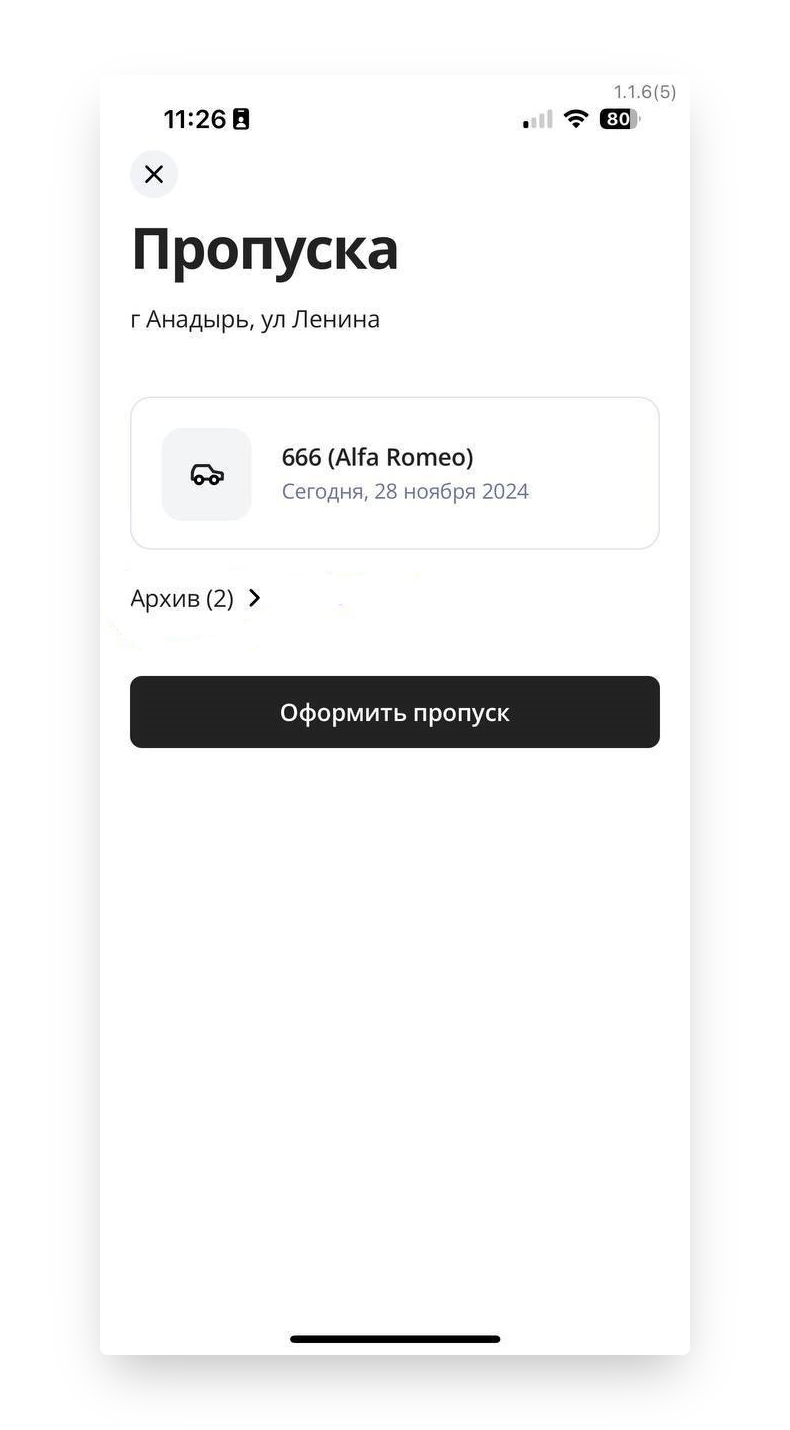Close the Пропуска screen
The height and width of the screenshot is (1430, 790).
pos(154,175)
